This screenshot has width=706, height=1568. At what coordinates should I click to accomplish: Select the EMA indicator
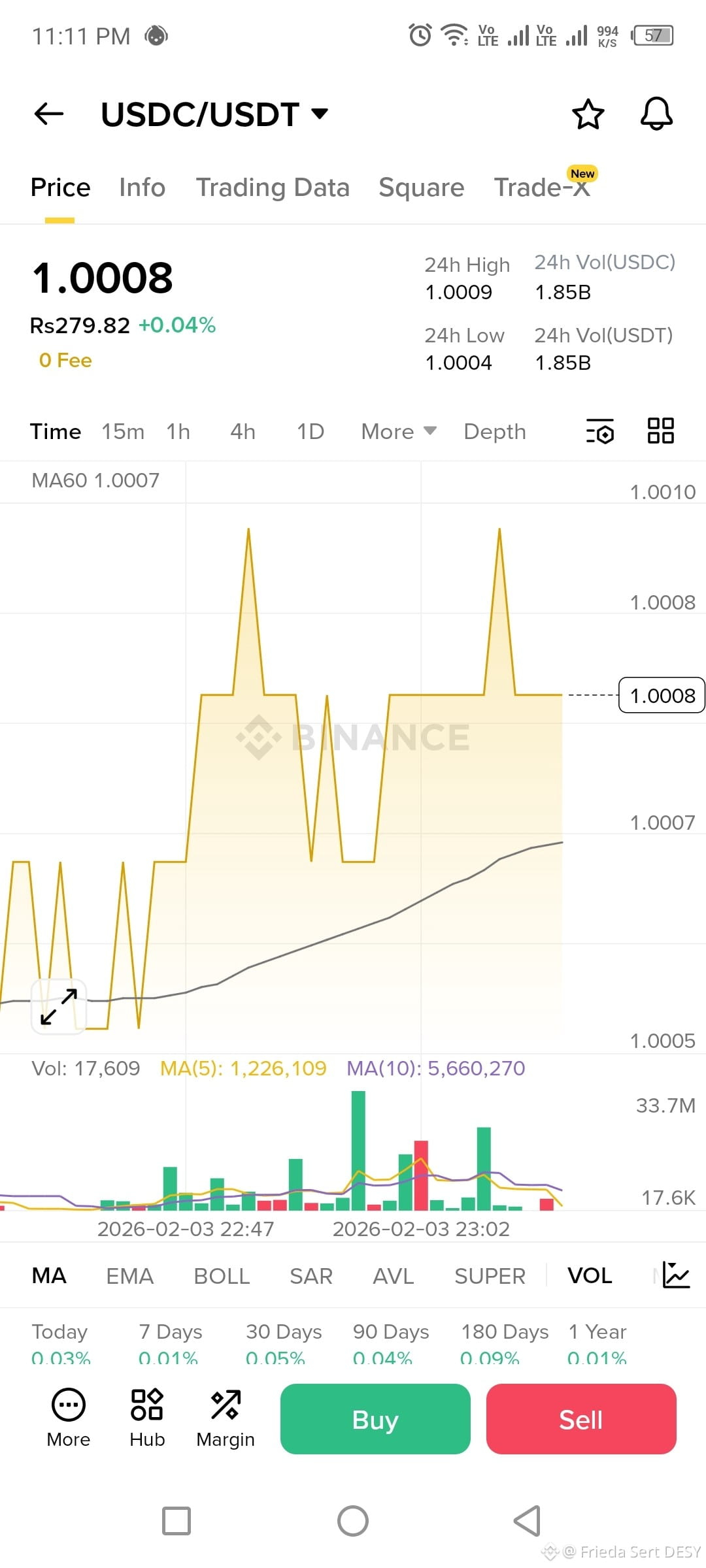[x=129, y=1276]
